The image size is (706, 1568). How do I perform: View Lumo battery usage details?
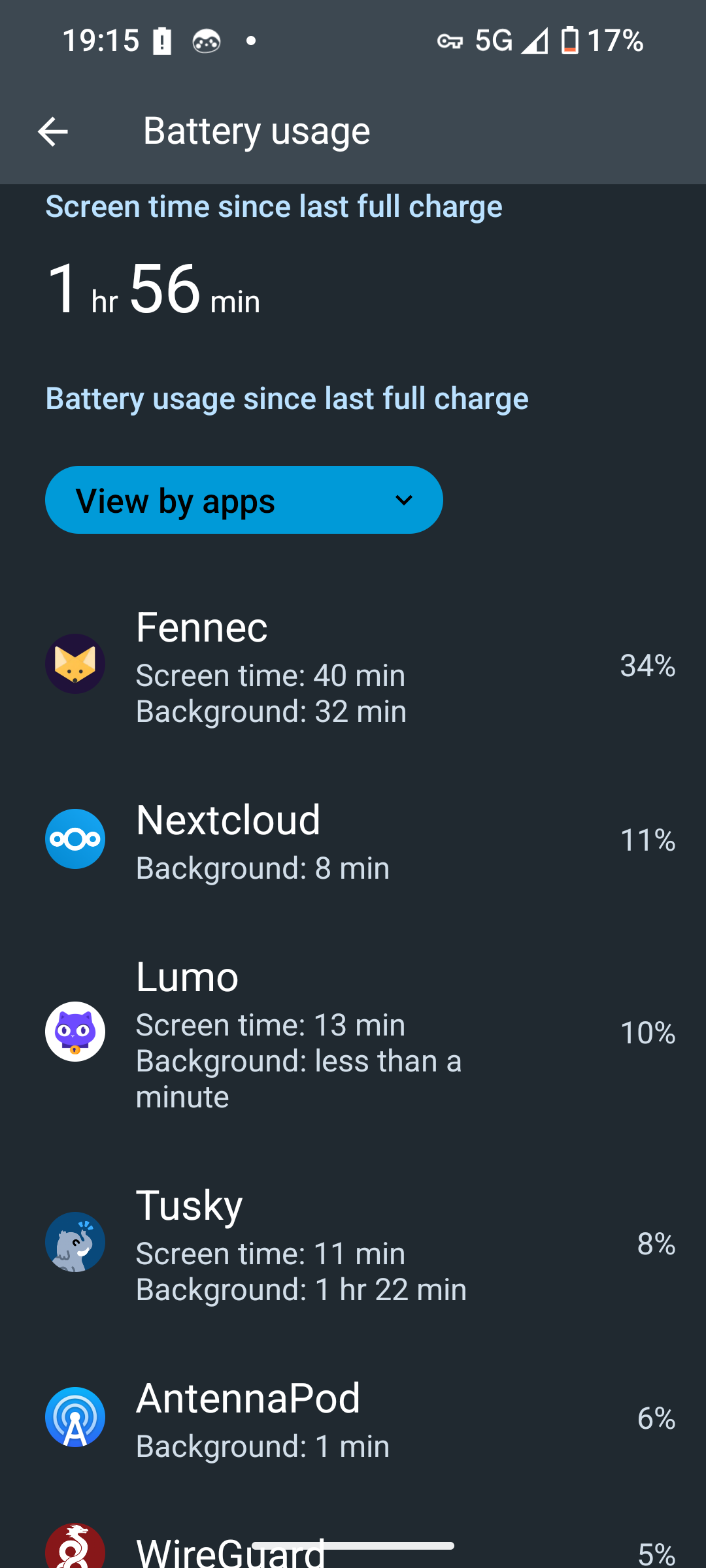coord(353,1032)
